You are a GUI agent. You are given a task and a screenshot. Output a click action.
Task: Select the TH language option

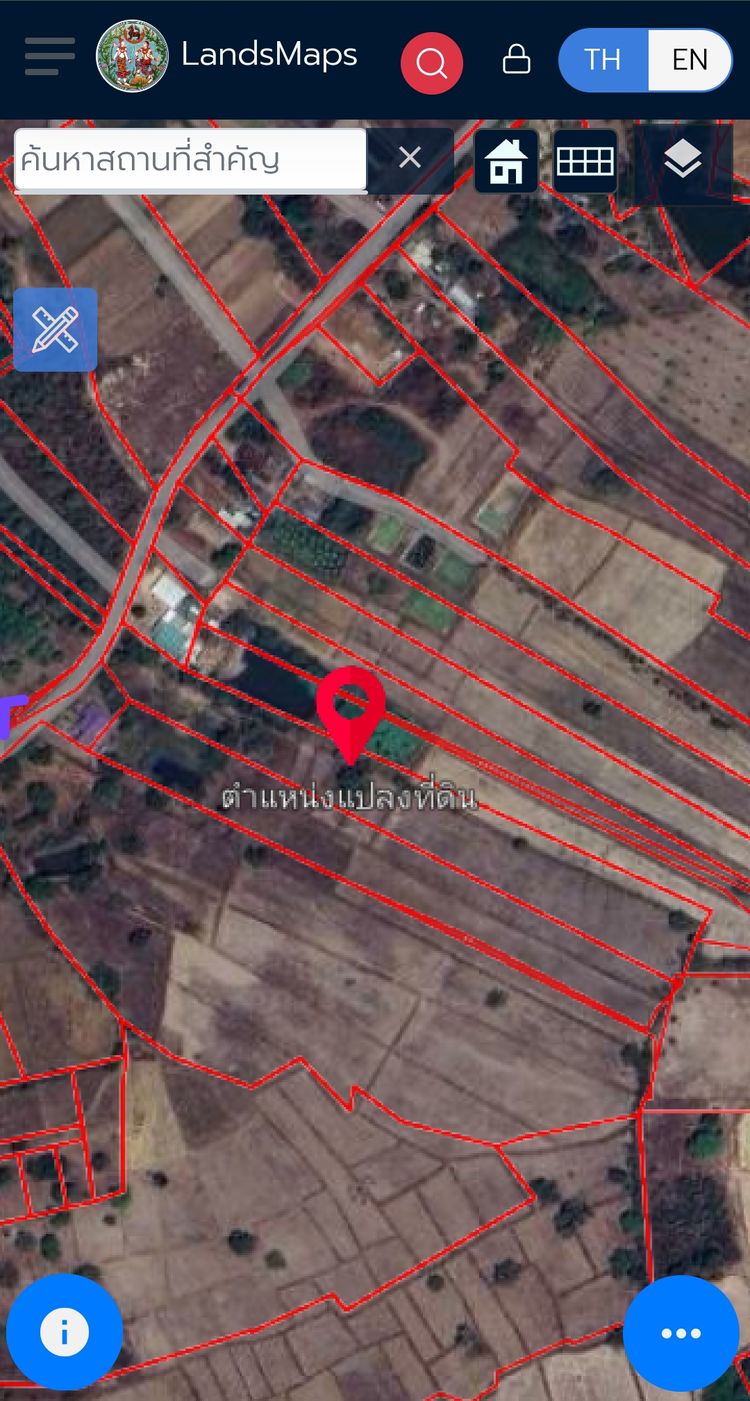pyautogui.click(x=603, y=60)
